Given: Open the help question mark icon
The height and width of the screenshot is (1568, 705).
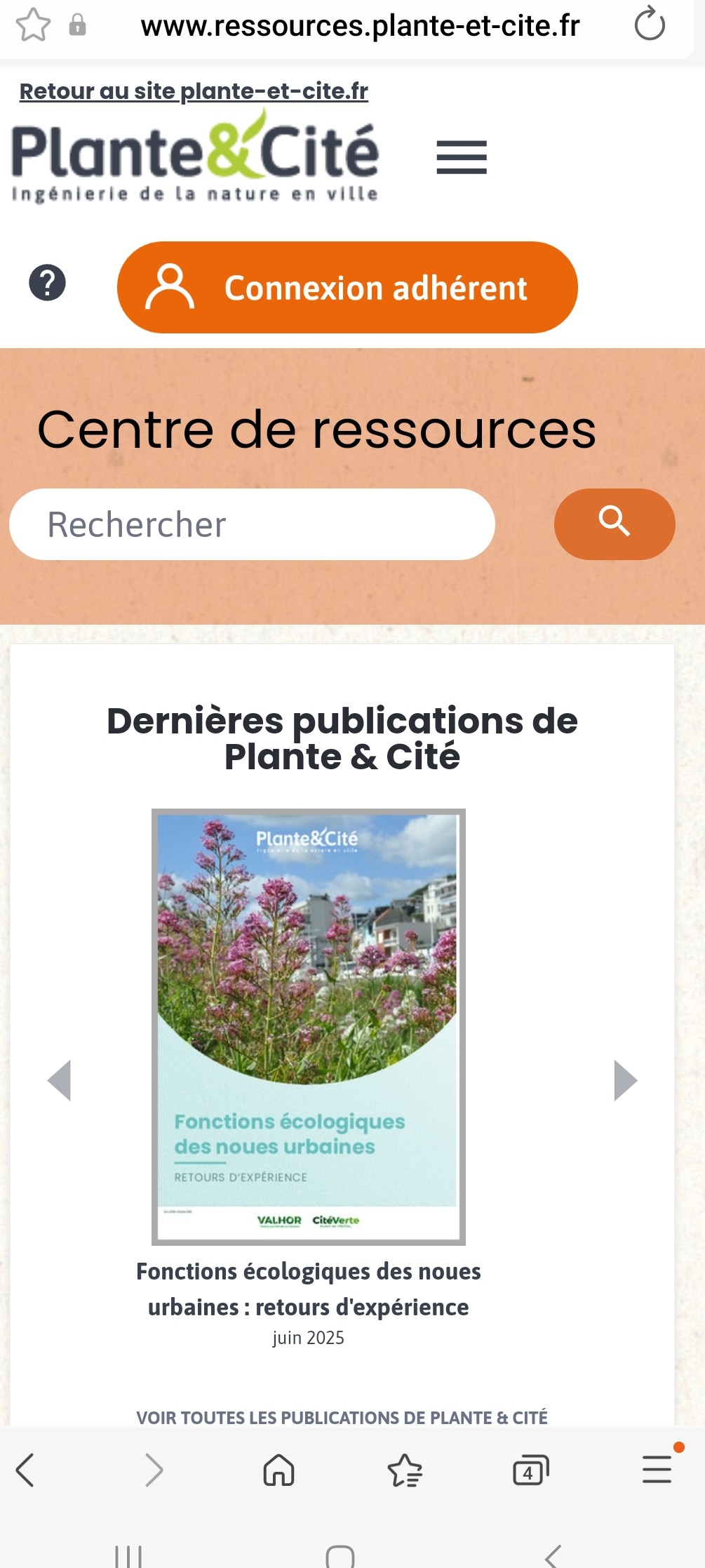Looking at the screenshot, I should [x=47, y=283].
